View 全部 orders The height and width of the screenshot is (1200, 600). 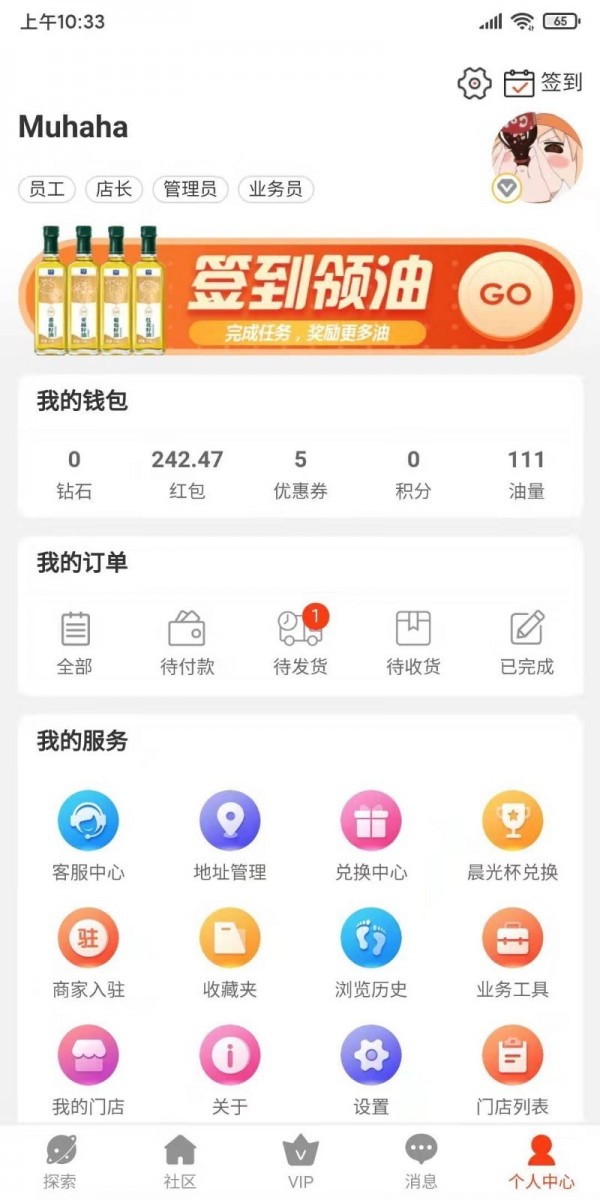(75, 642)
